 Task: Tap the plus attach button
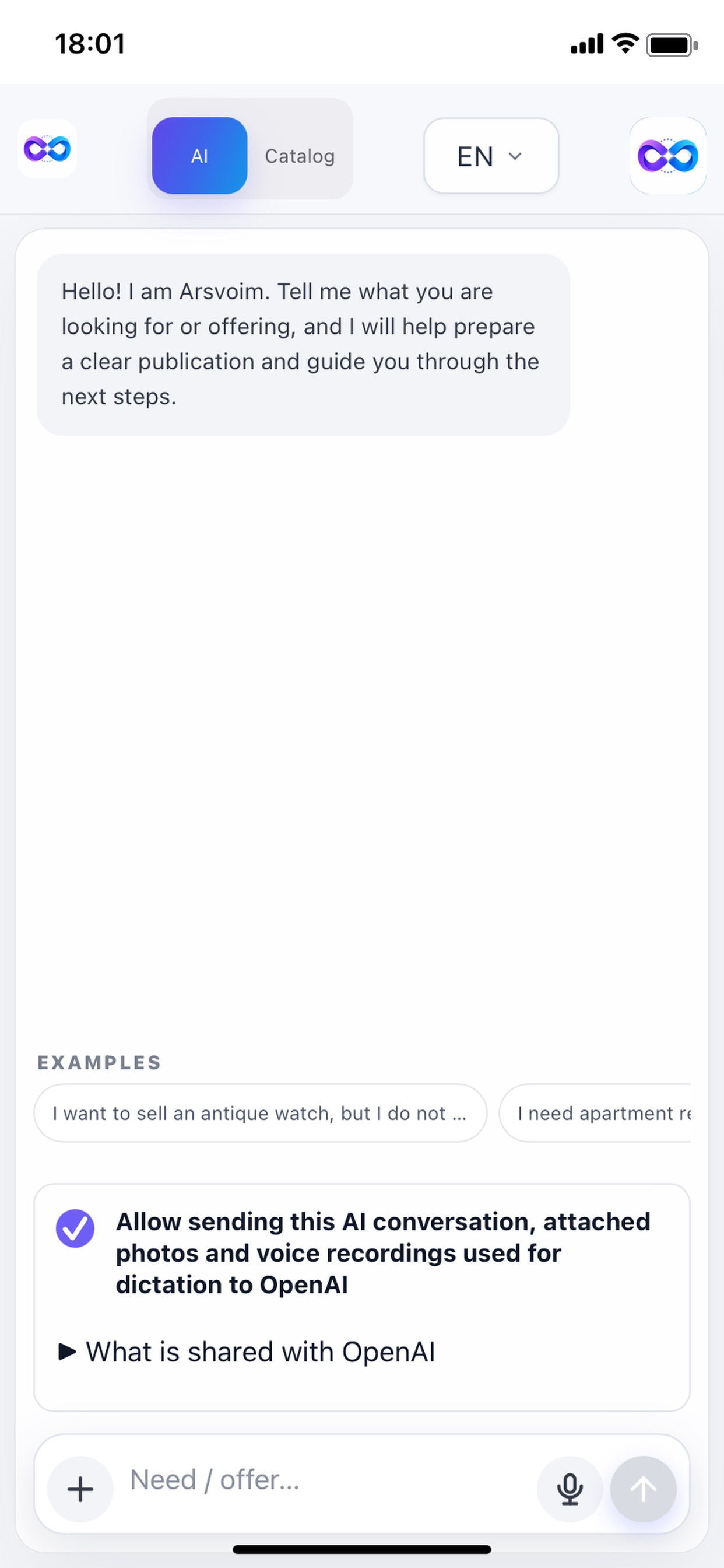click(x=80, y=1489)
